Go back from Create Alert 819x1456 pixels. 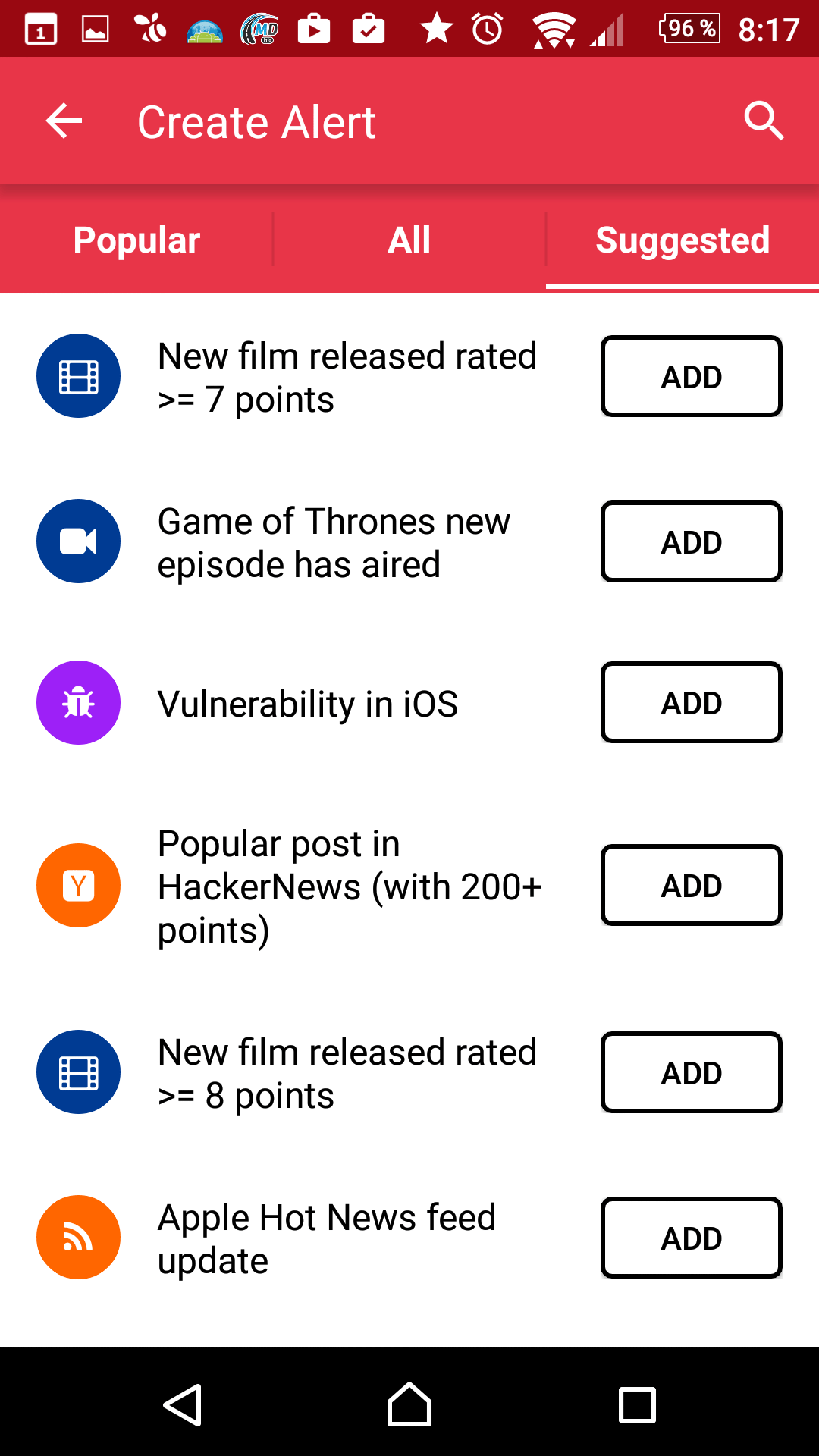[64, 121]
